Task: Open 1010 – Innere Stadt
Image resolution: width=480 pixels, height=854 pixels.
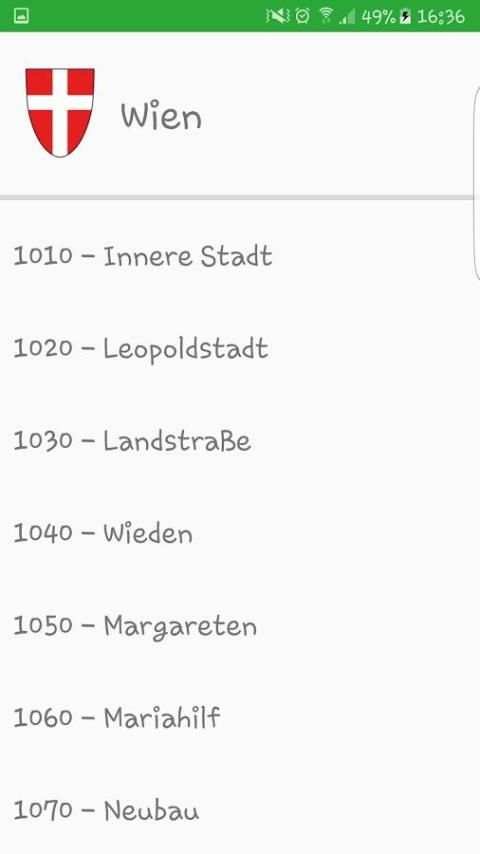Action: (x=240, y=255)
